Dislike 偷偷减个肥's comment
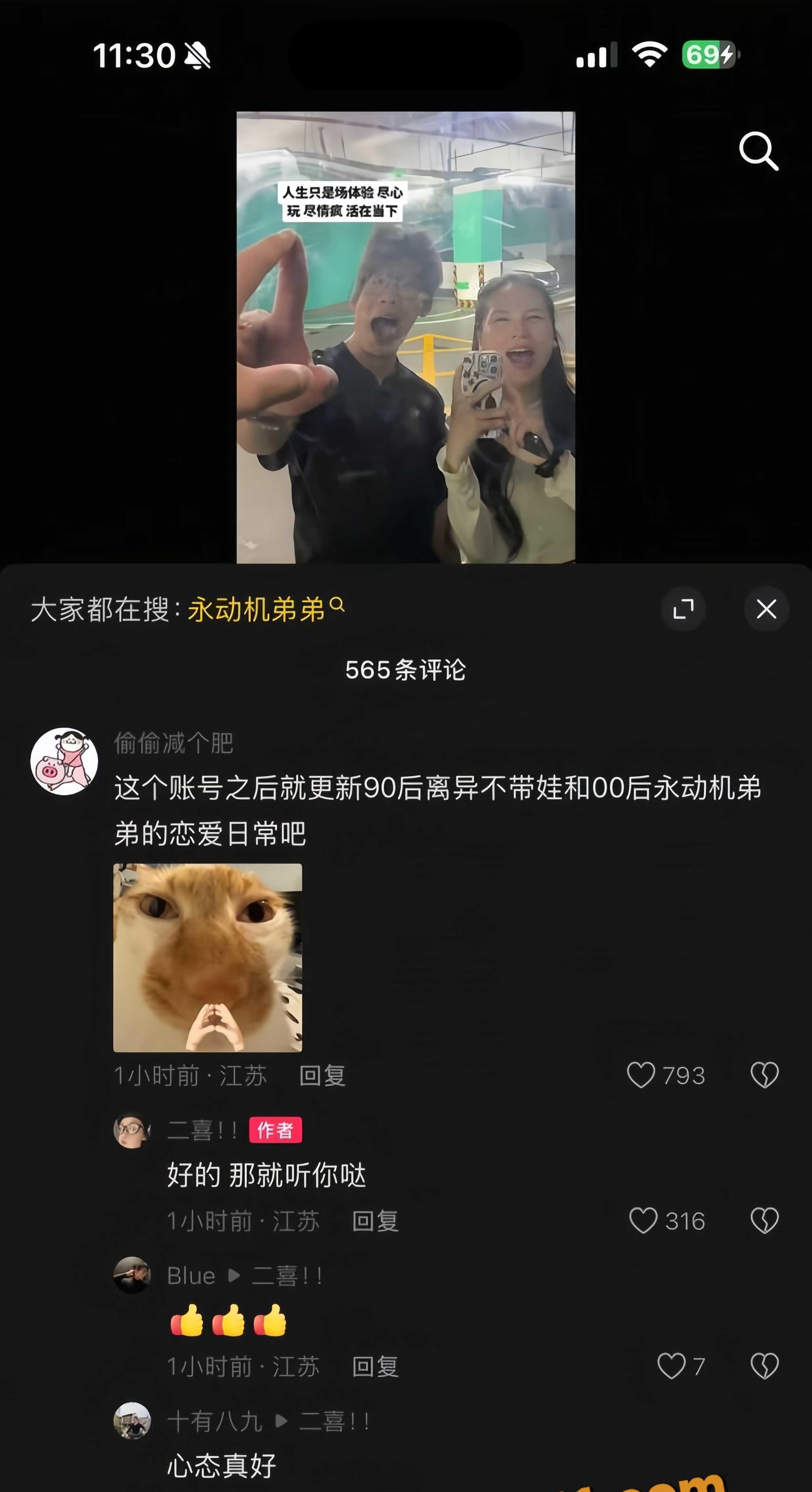The image size is (812, 1492). [764, 1075]
